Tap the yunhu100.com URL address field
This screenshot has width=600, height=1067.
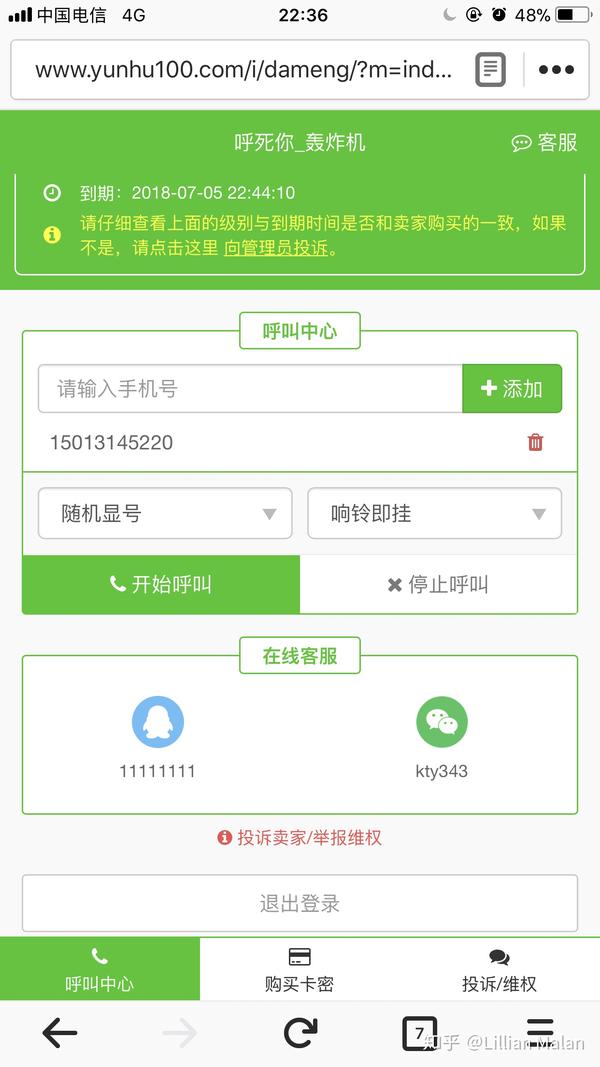coord(243,70)
